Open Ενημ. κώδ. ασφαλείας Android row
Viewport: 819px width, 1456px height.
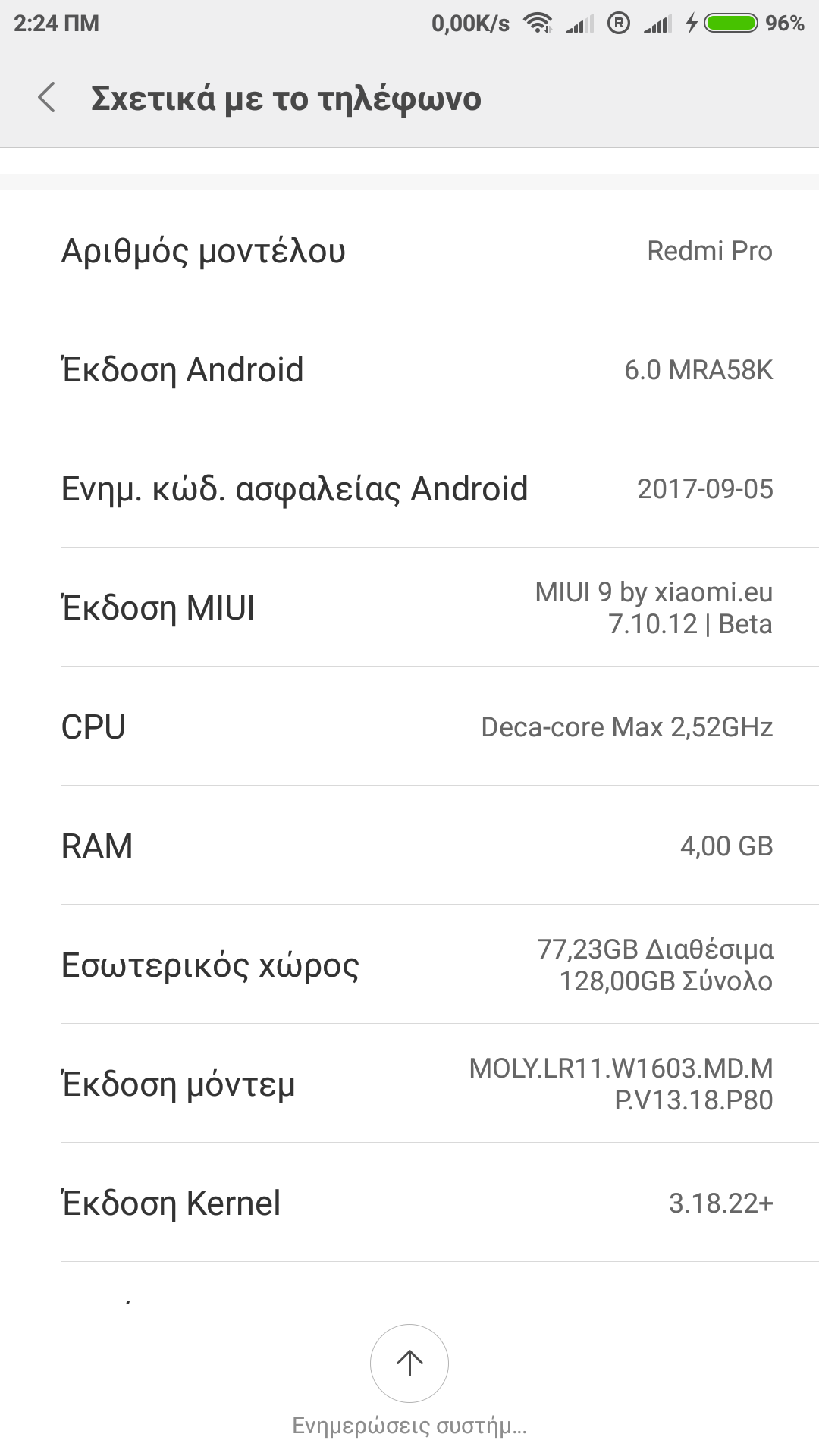pos(409,488)
